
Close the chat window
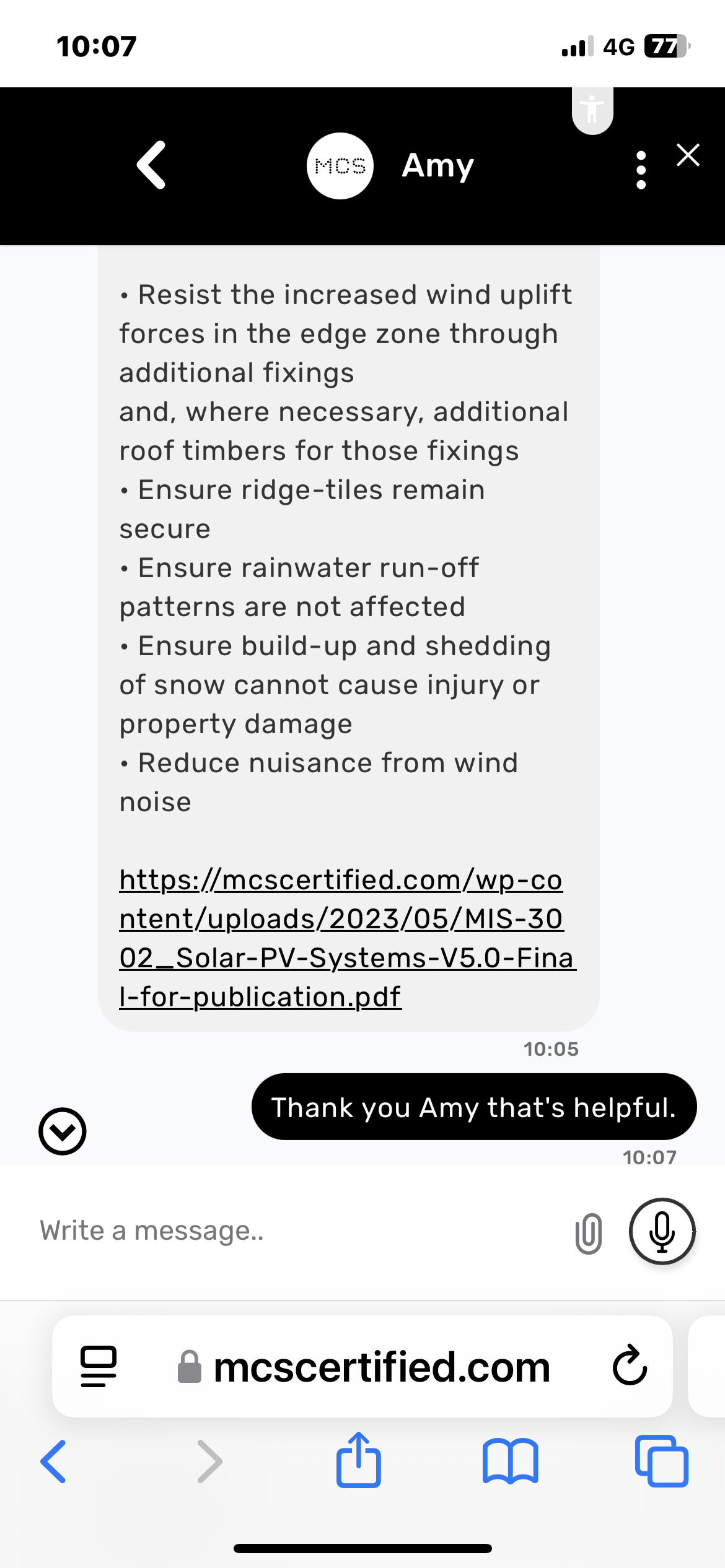click(x=688, y=155)
